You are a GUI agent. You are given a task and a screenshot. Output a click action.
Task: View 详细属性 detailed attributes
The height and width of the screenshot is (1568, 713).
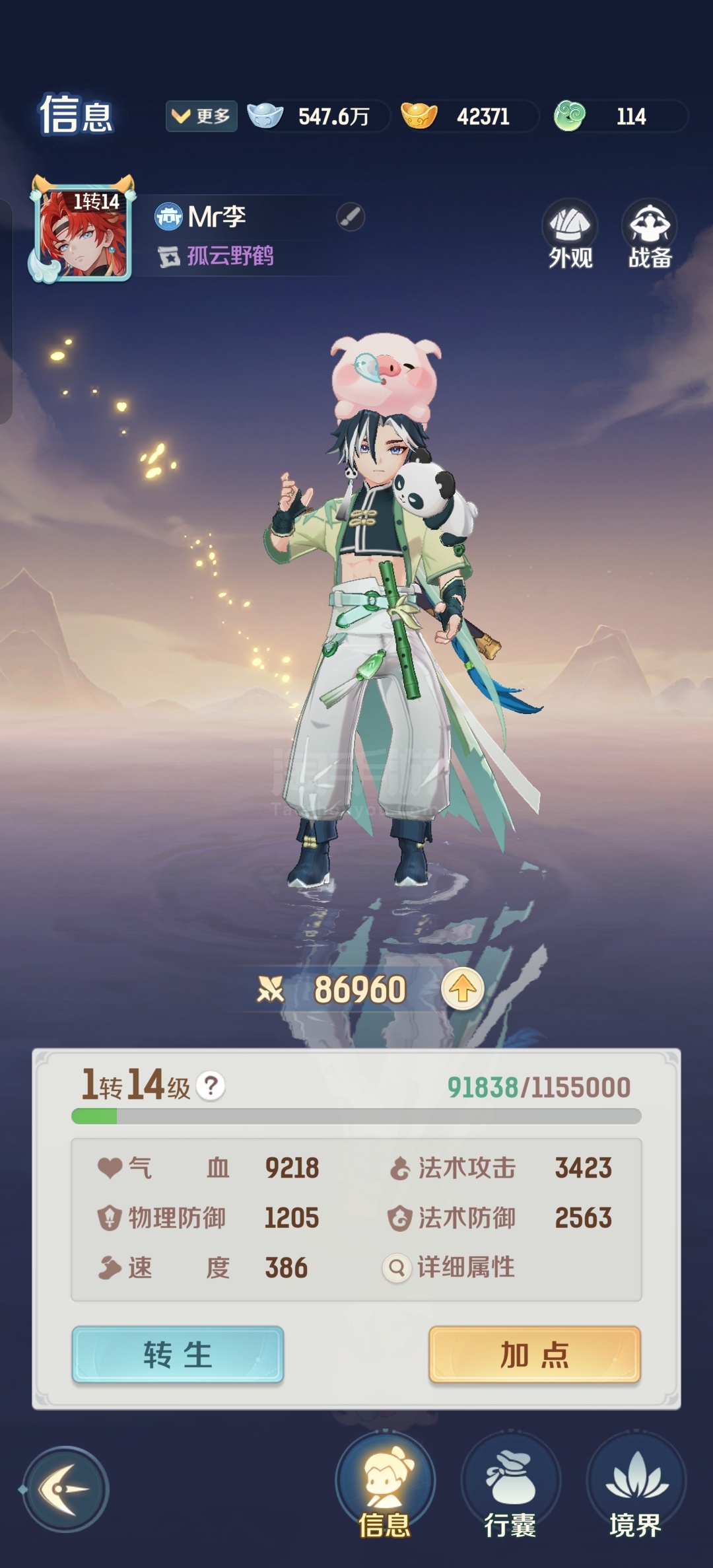(x=450, y=1267)
